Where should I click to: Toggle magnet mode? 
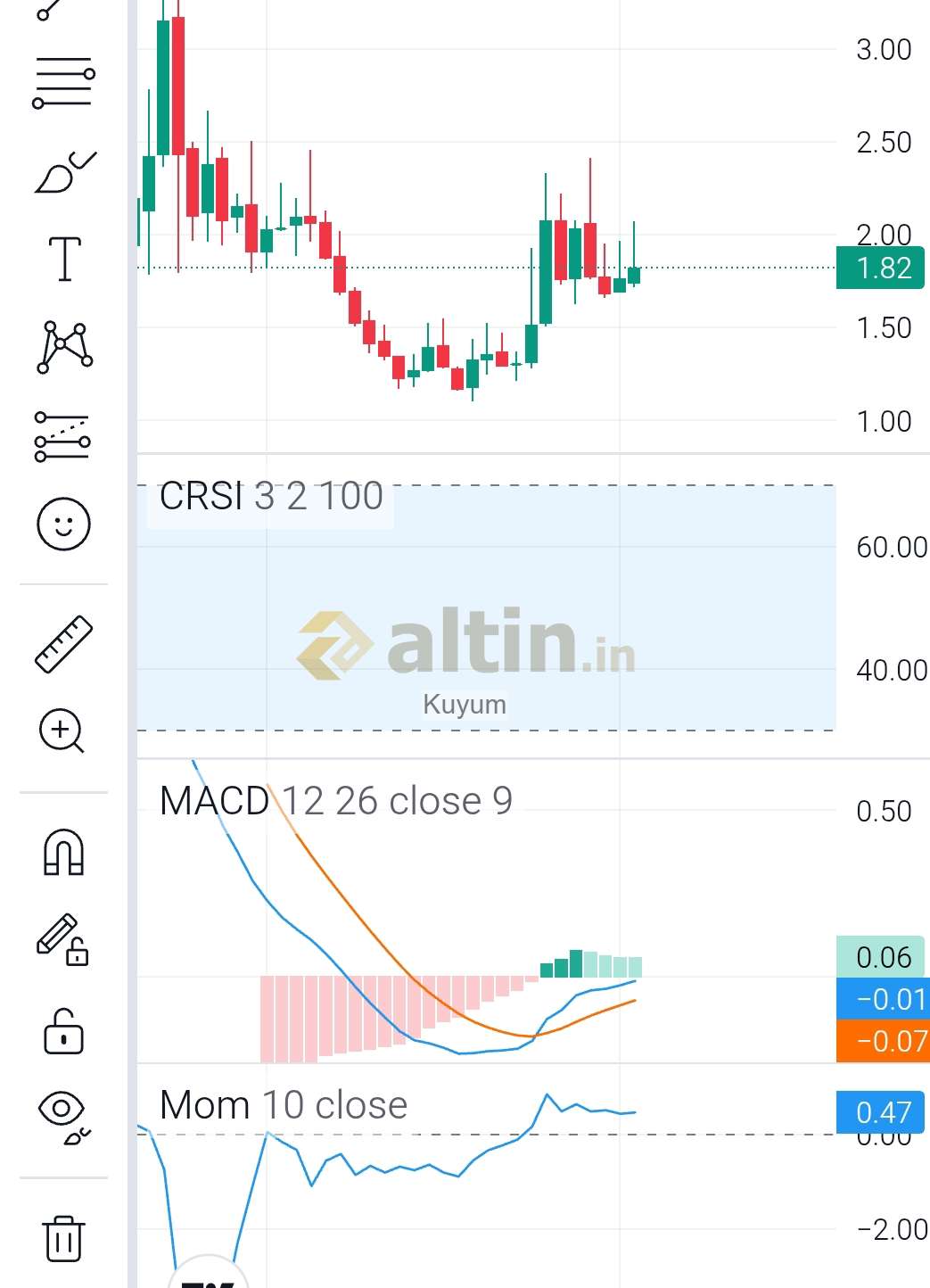click(x=63, y=852)
